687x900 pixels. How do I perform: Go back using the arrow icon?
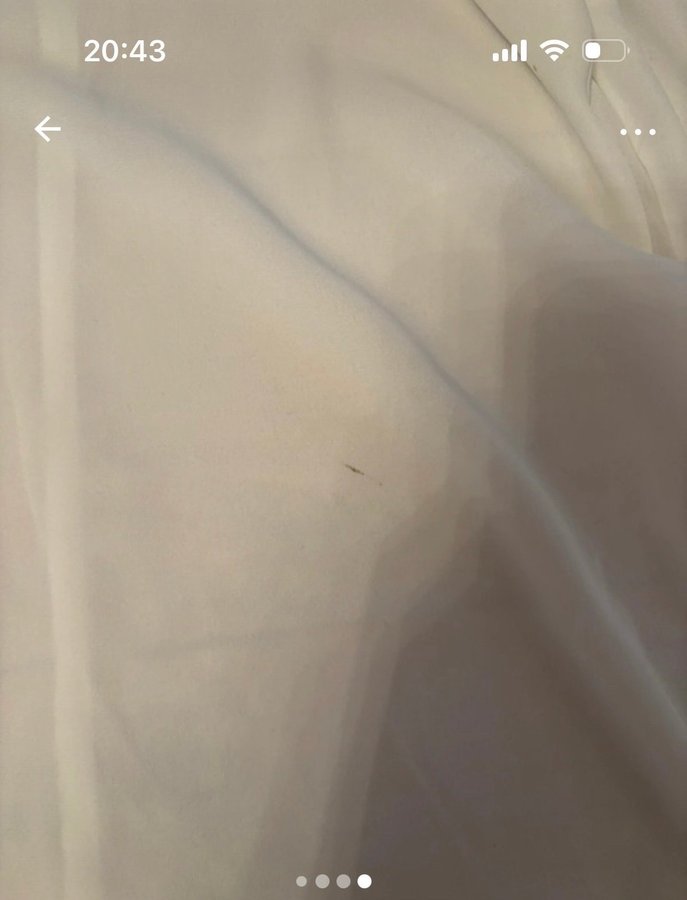coord(47,129)
